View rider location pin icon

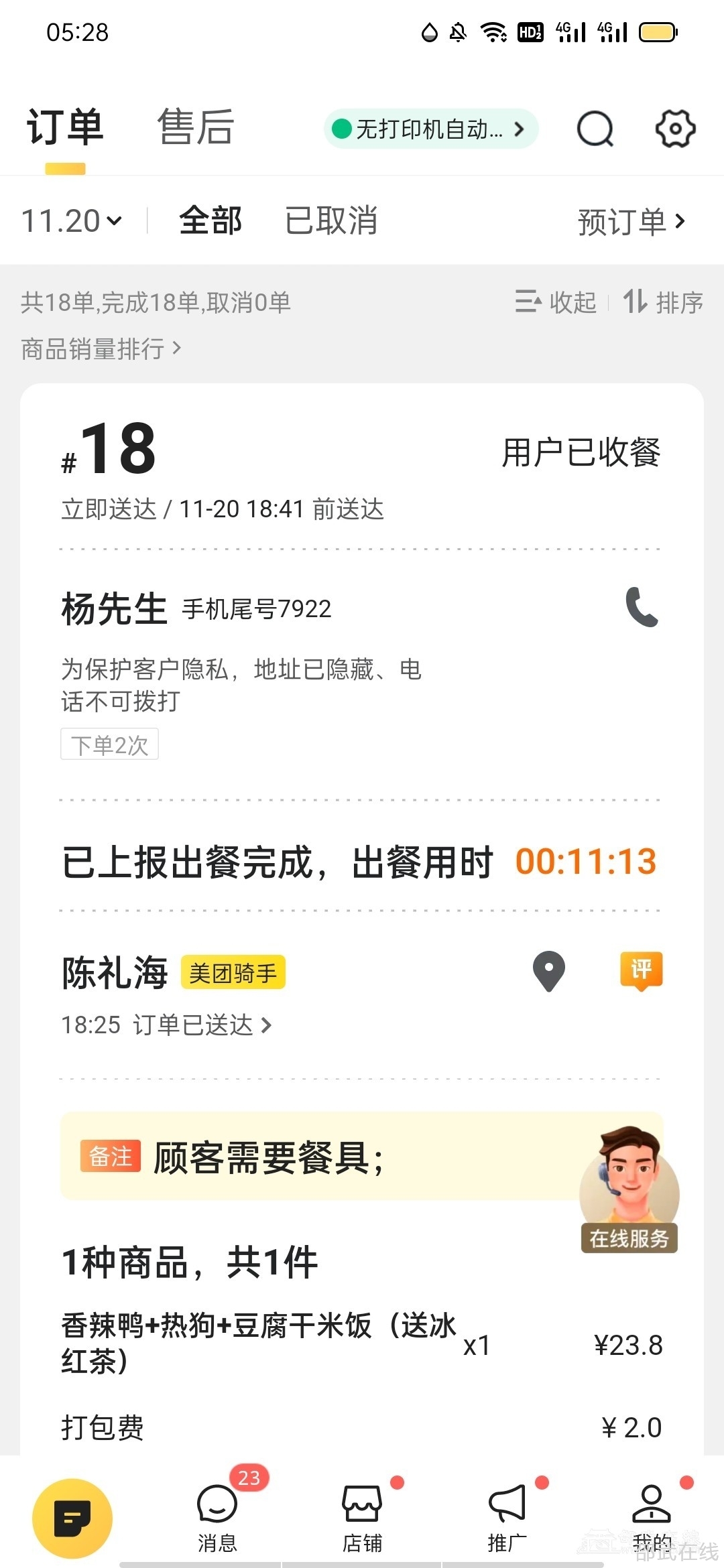(548, 971)
